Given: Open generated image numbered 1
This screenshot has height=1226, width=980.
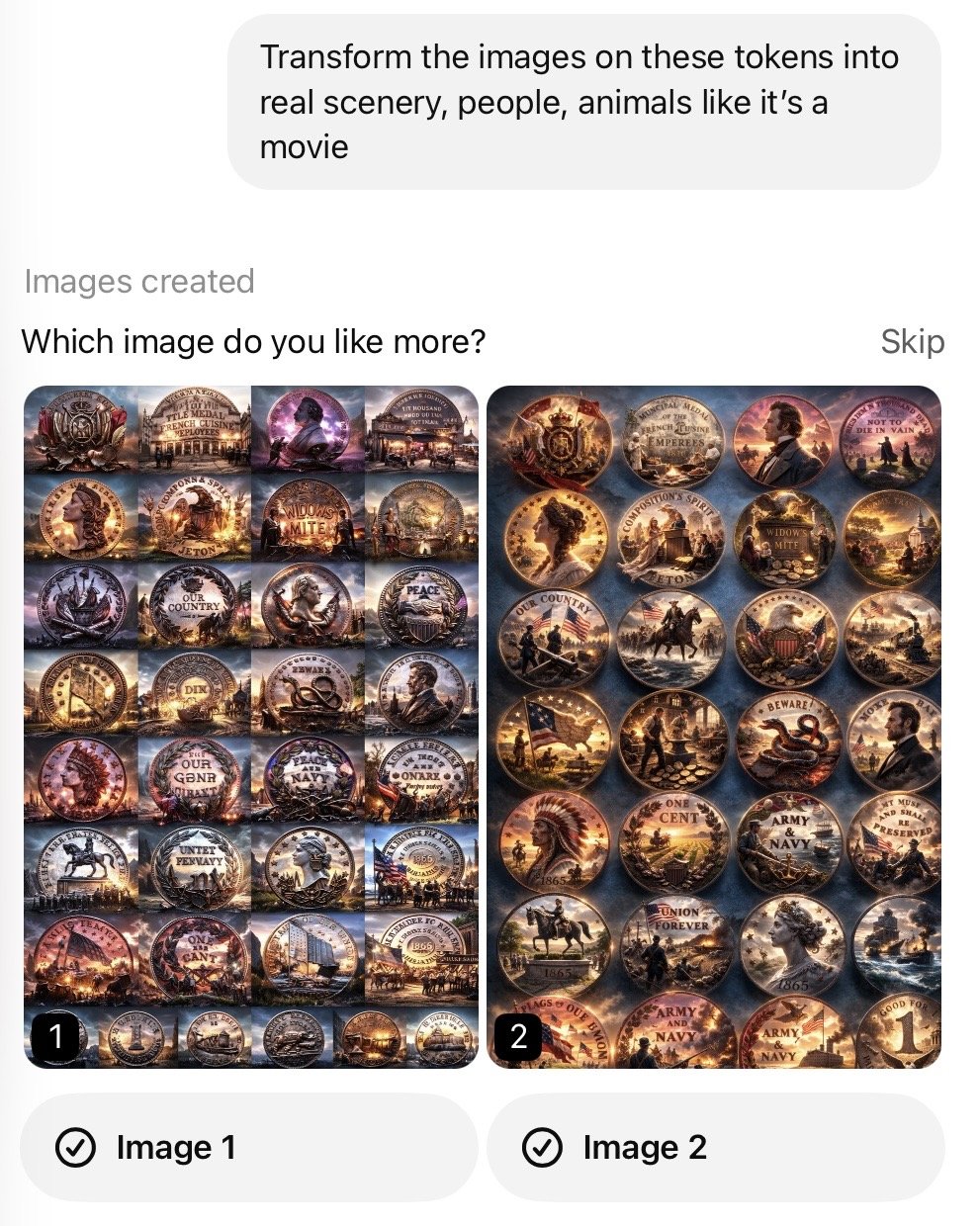Looking at the screenshot, I should [x=251, y=727].
